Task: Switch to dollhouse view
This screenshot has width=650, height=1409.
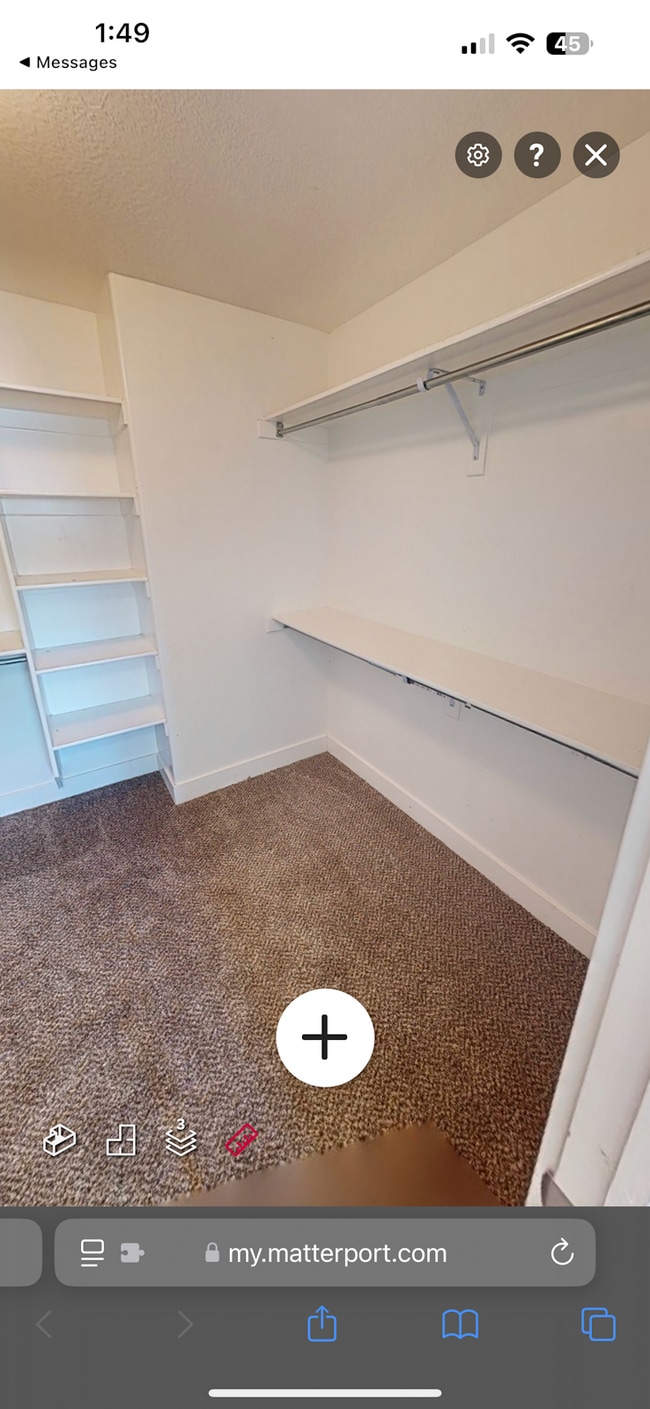Action: [x=60, y=1140]
